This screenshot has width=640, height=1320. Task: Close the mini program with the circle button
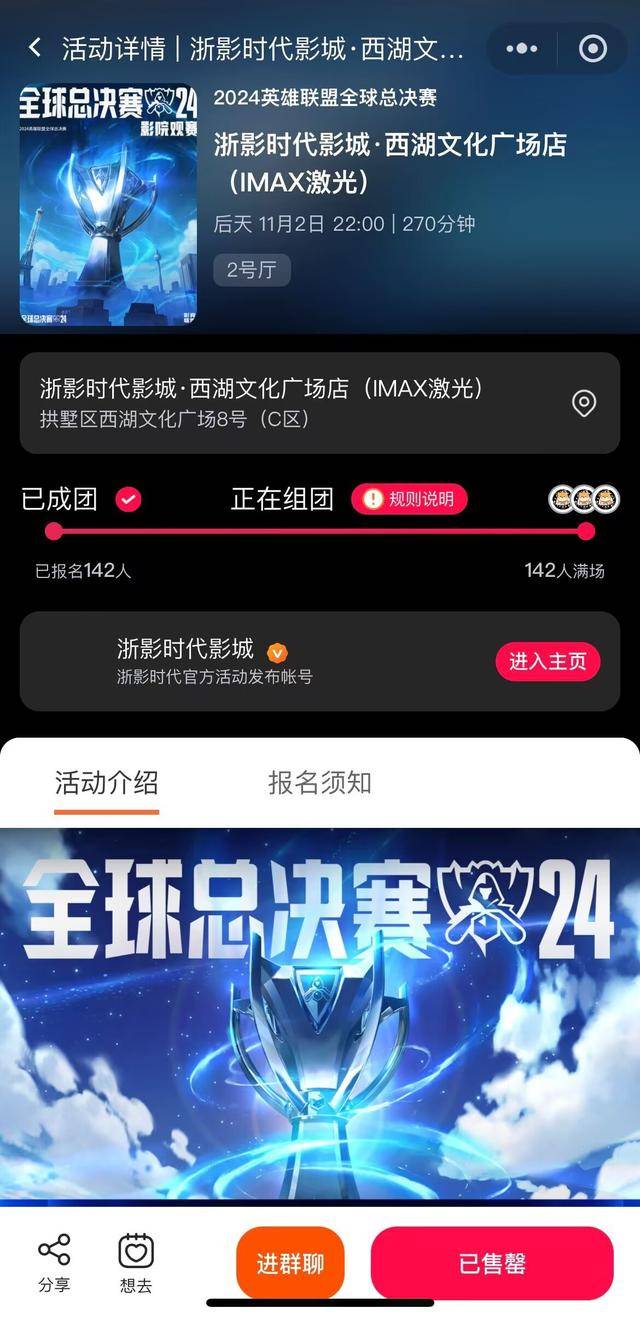593,48
